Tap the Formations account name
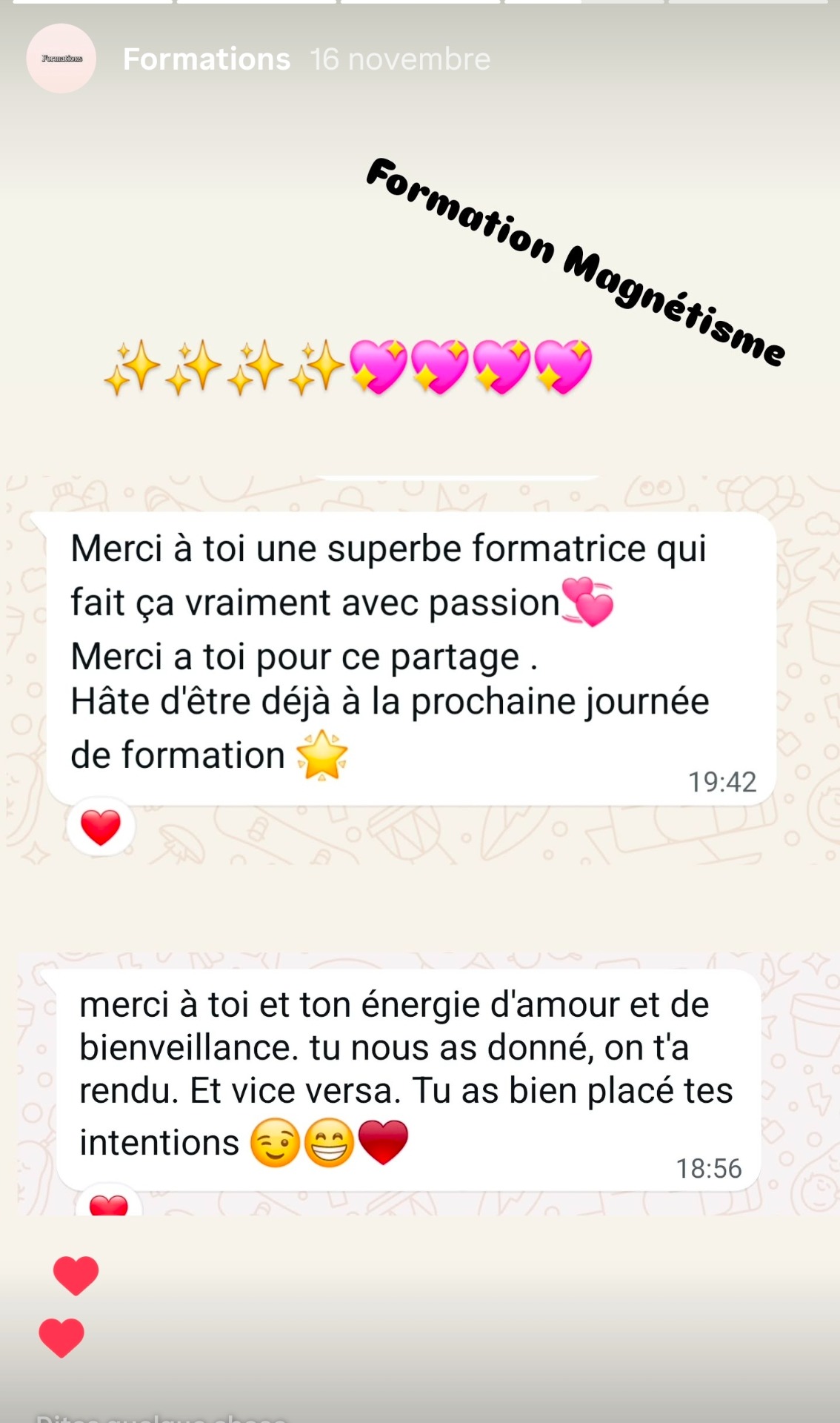The width and height of the screenshot is (840, 1423). coord(206,59)
